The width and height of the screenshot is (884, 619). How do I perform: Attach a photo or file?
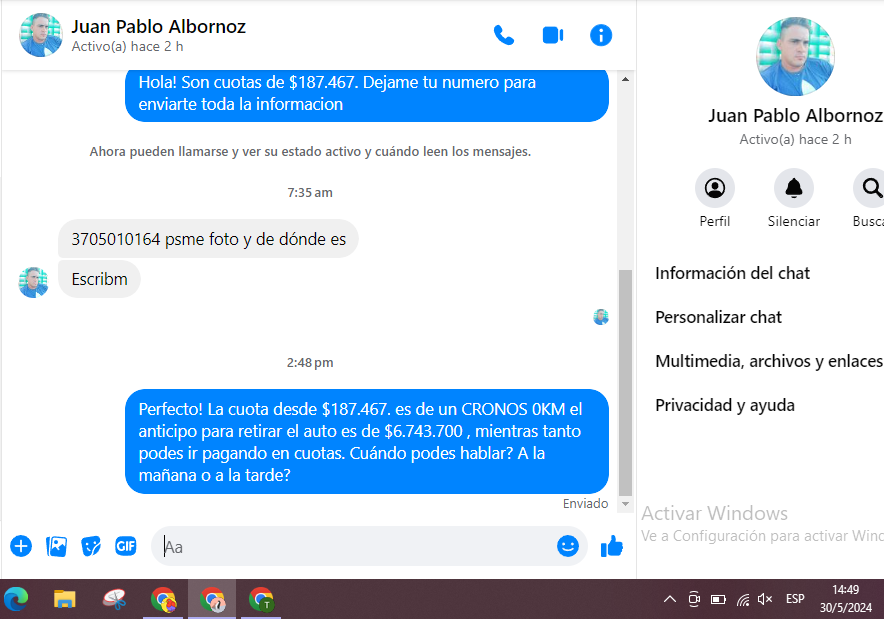click(x=57, y=546)
